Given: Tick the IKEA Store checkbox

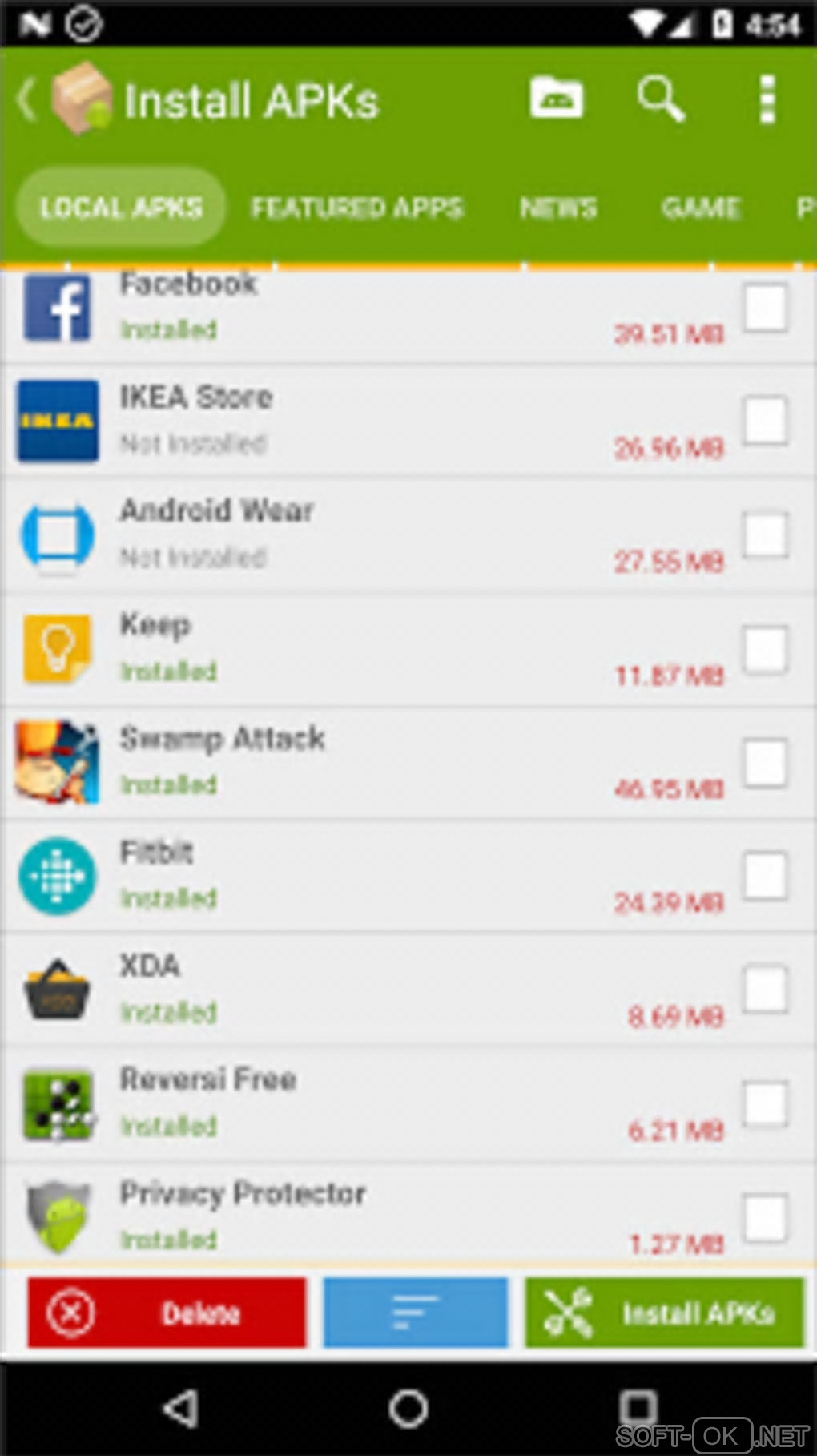Looking at the screenshot, I should click(766, 420).
